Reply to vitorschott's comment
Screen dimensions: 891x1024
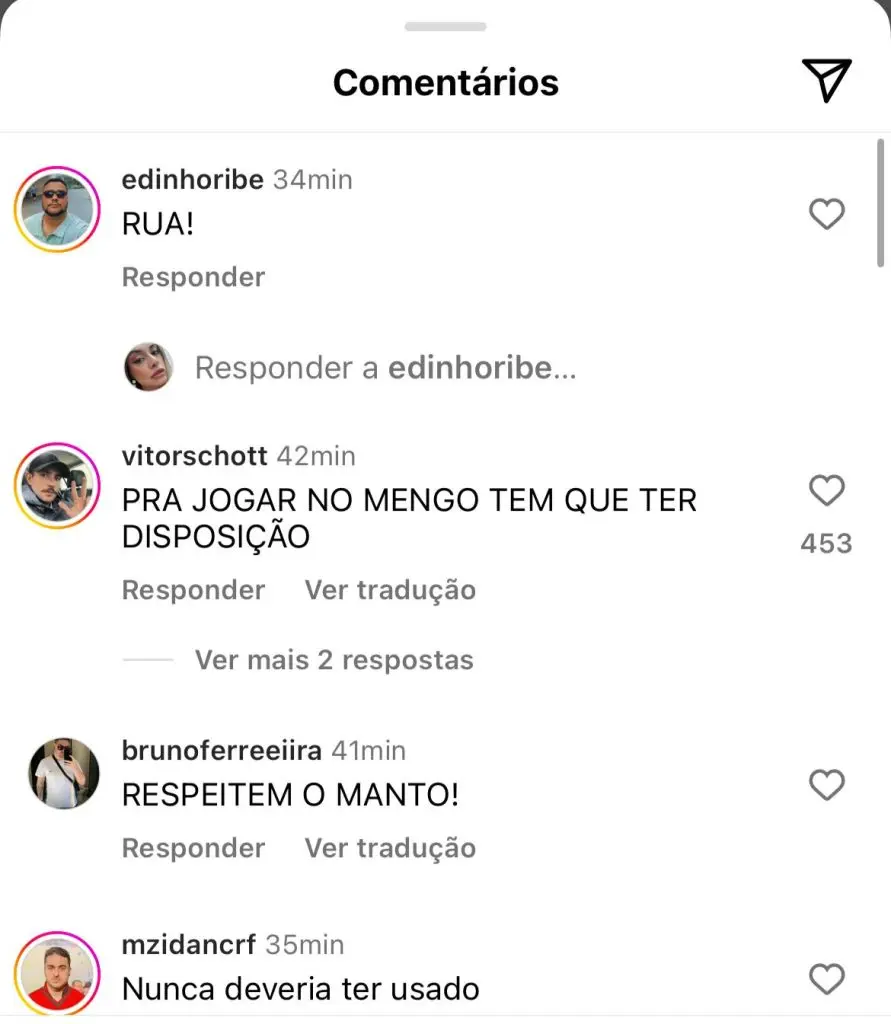(193, 590)
